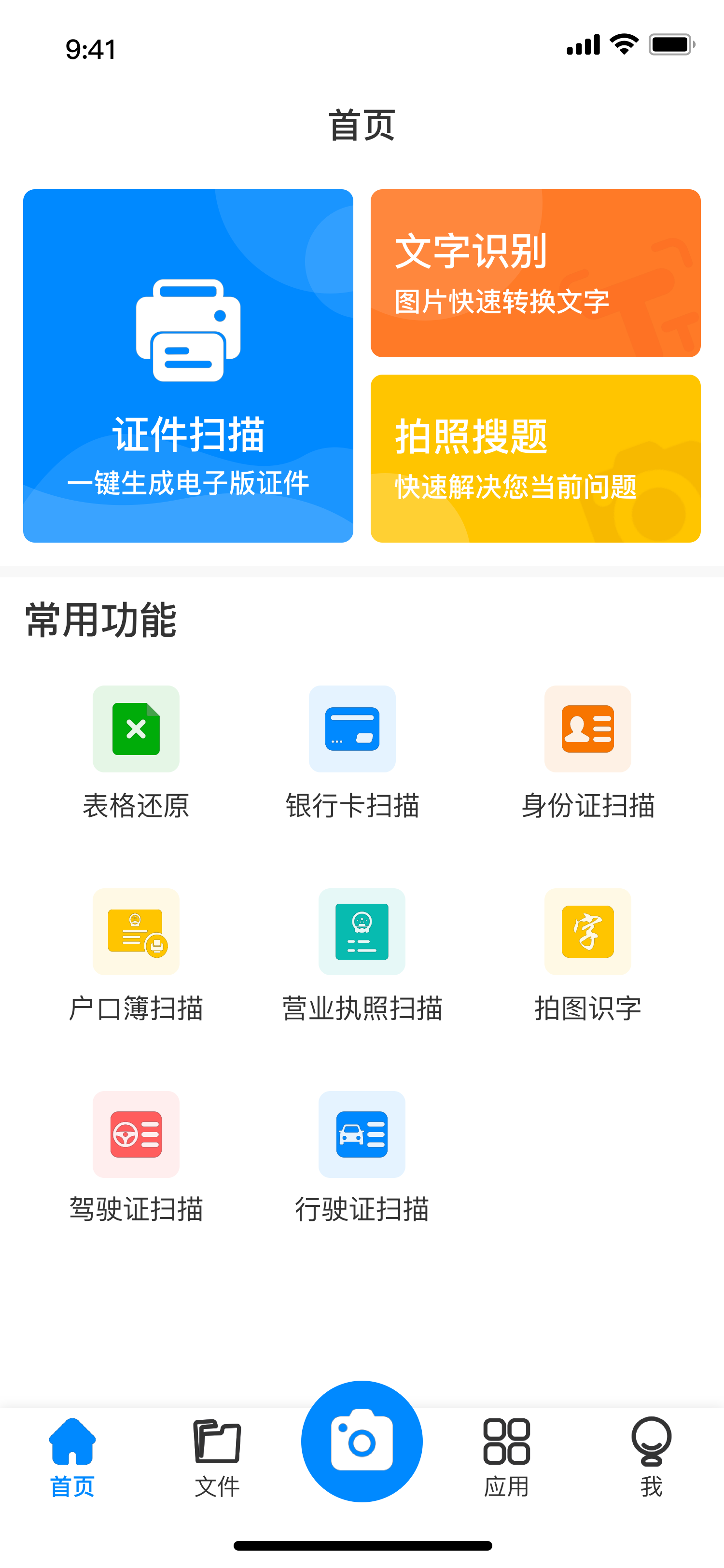The height and width of the screenshot is (1568, 724).
Task: Start 营业执照扫描
Action: 362,956
